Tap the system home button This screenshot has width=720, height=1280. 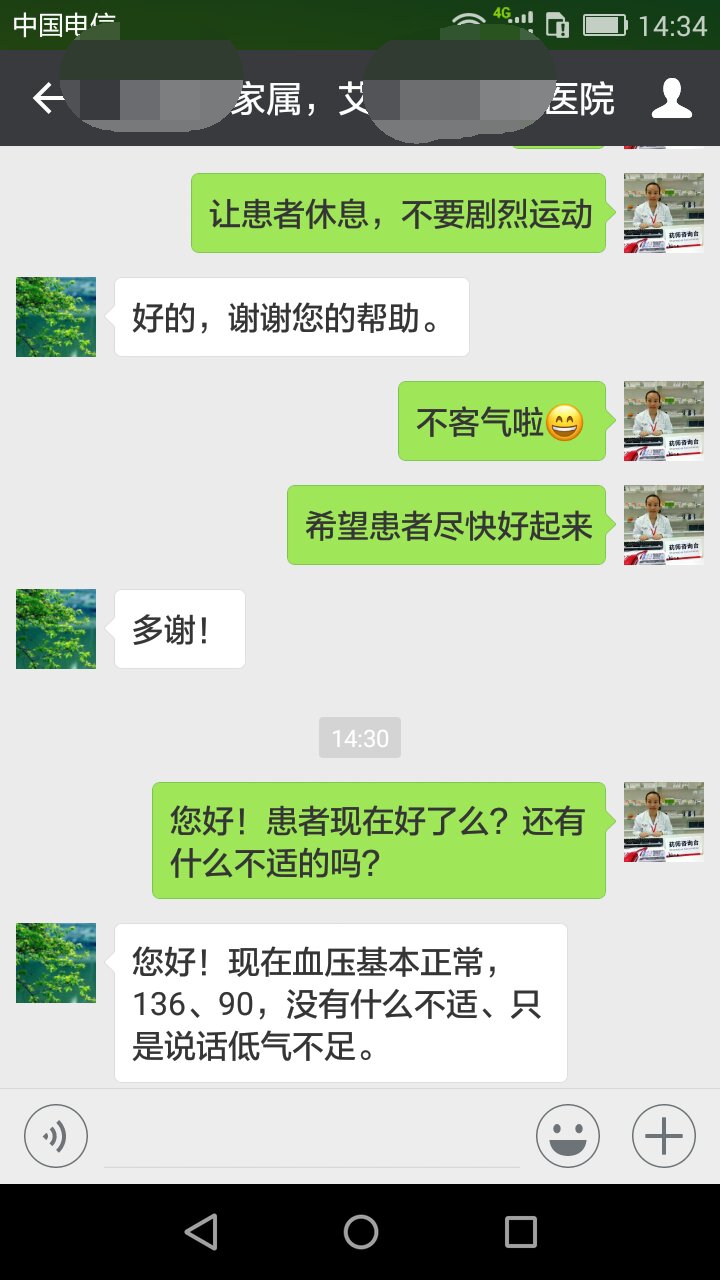(x=360, y=1232)
